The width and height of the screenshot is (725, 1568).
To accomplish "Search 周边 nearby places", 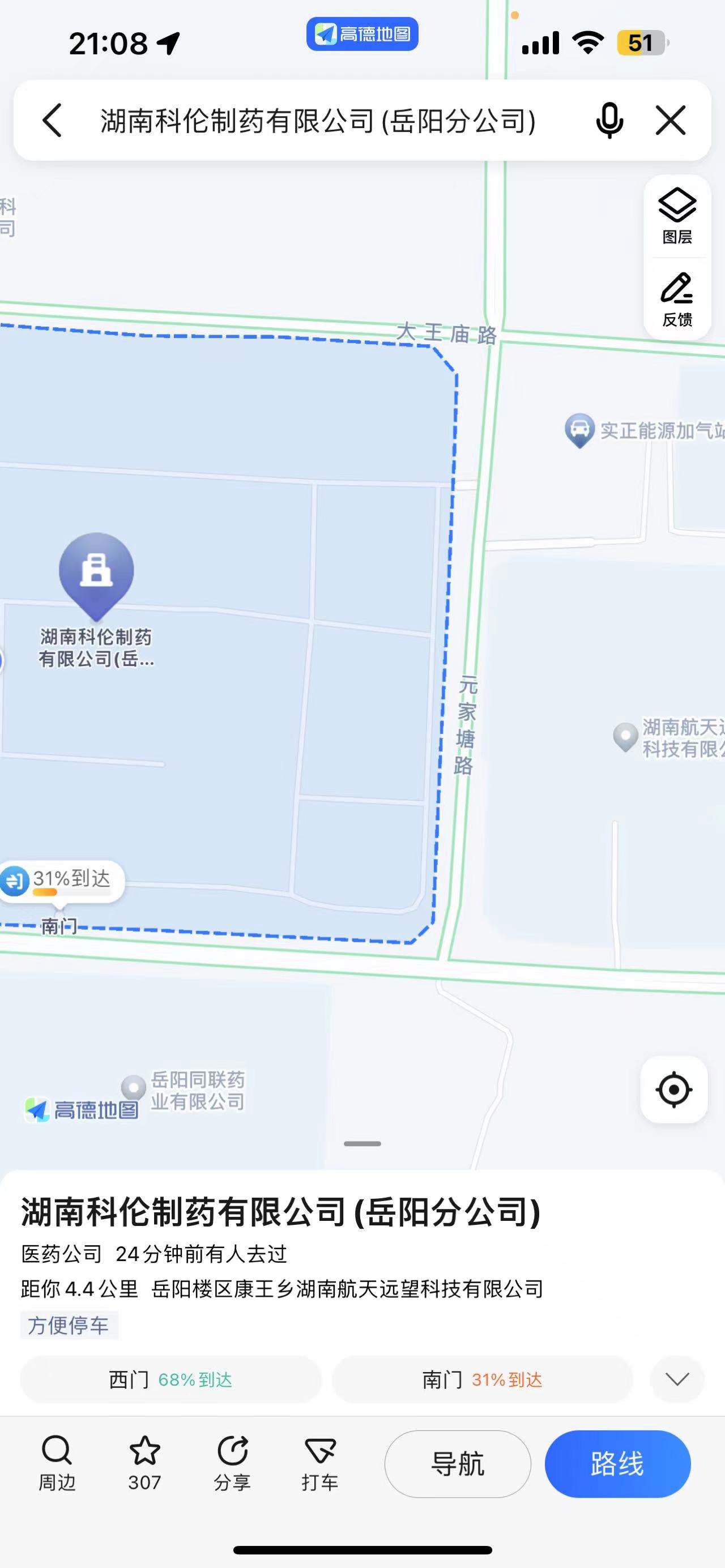I will click(57, 1463).
